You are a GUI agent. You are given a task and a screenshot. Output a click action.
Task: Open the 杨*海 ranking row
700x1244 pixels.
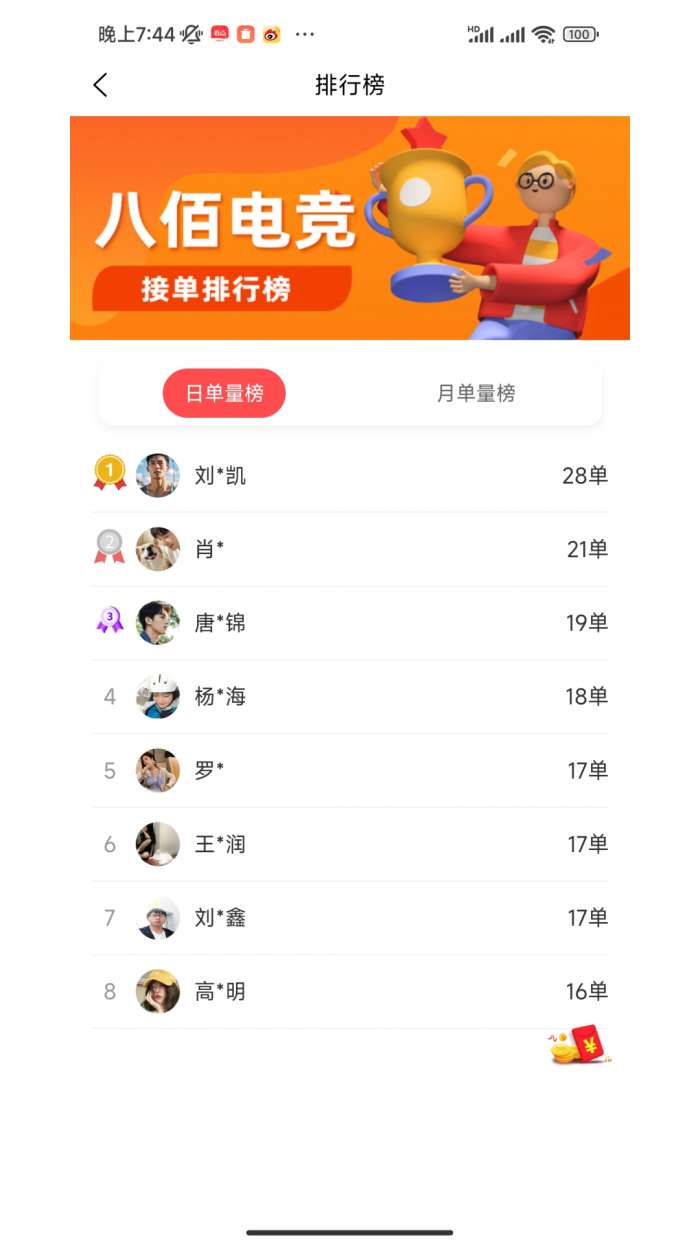click(349, 697)
